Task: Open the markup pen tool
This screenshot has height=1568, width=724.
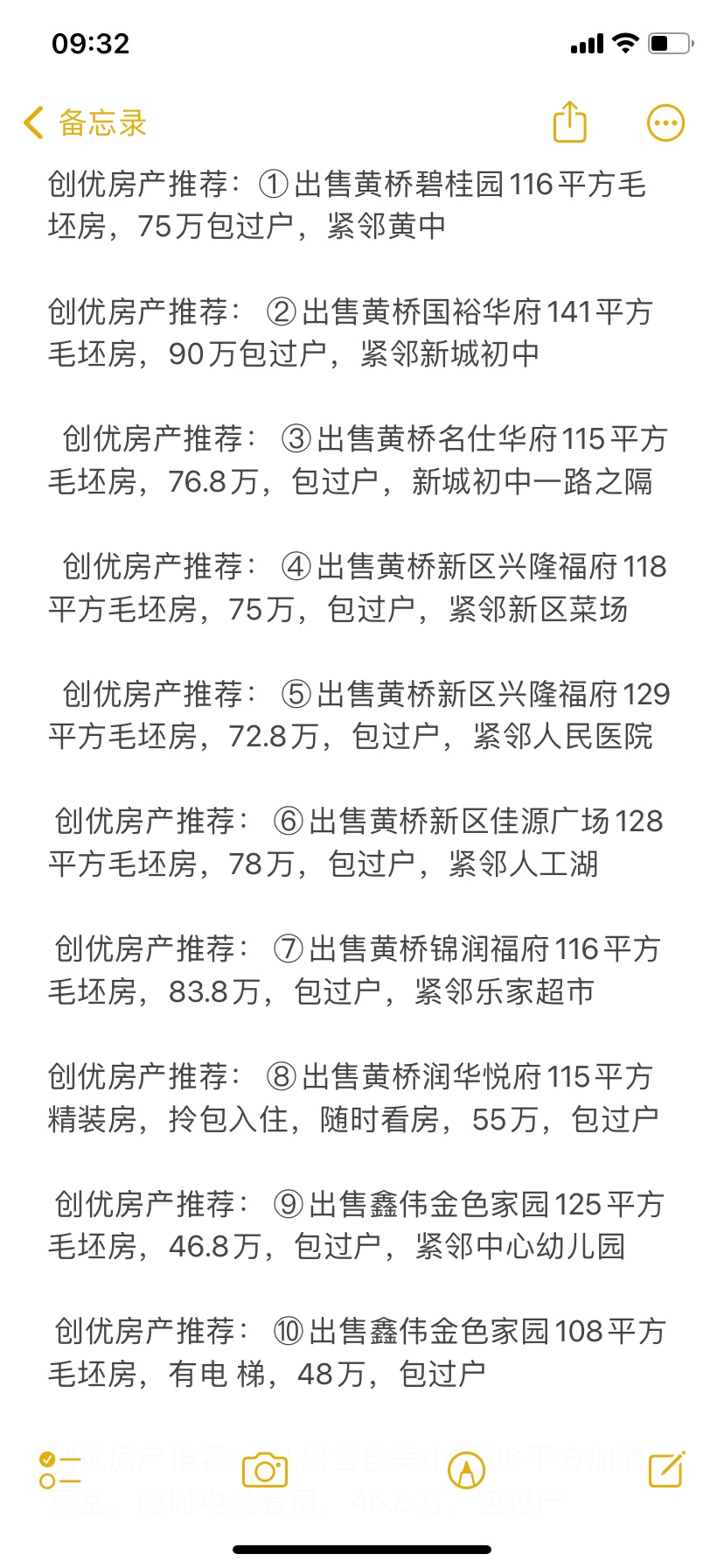Action: [x=467, y=1470]
